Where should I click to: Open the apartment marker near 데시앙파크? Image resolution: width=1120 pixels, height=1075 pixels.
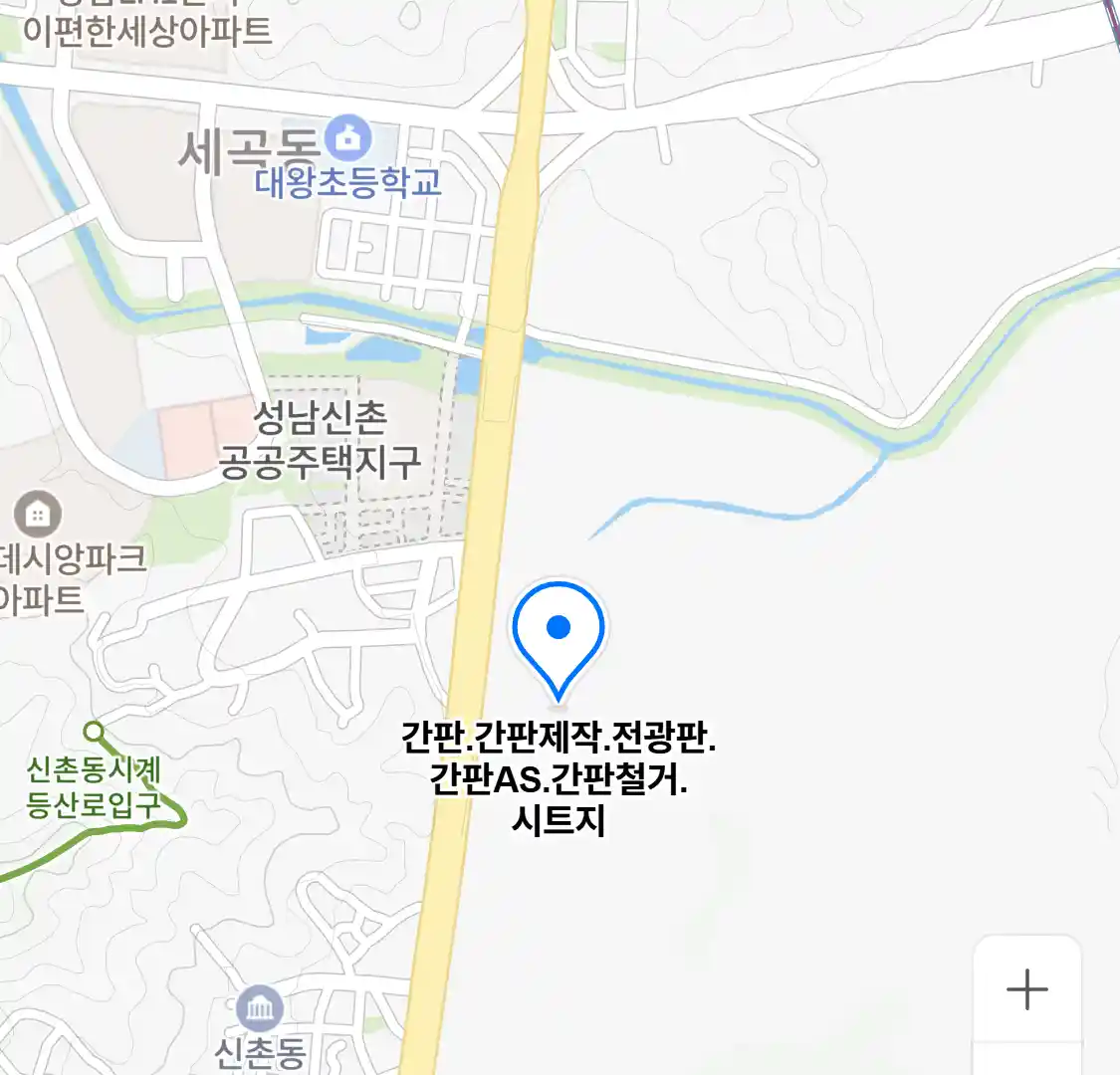point(38,515)
